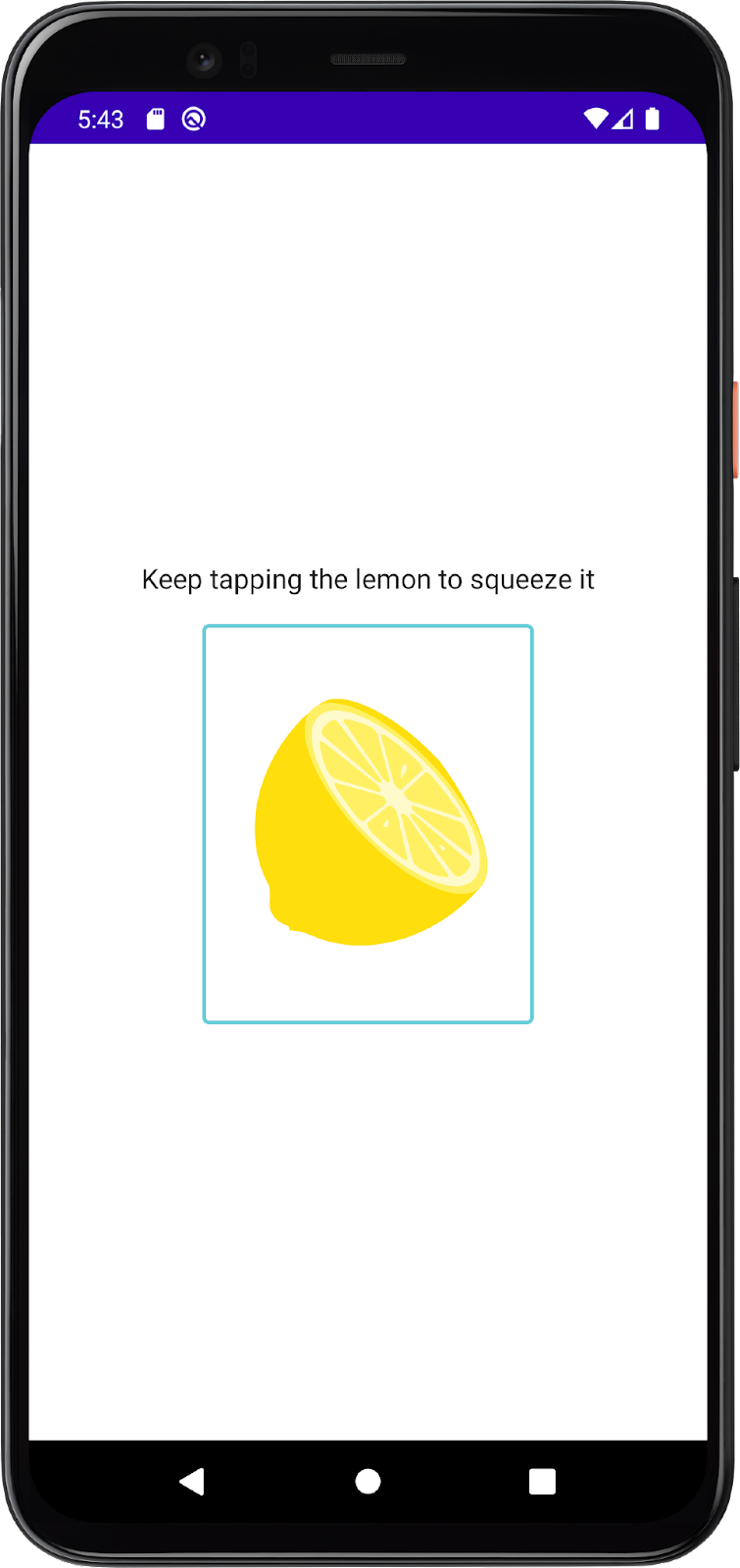Image resolution: width=740 pixels, height=1568 pixels.
Task: Return to the home screen
Action: (x=368, y=1481)
